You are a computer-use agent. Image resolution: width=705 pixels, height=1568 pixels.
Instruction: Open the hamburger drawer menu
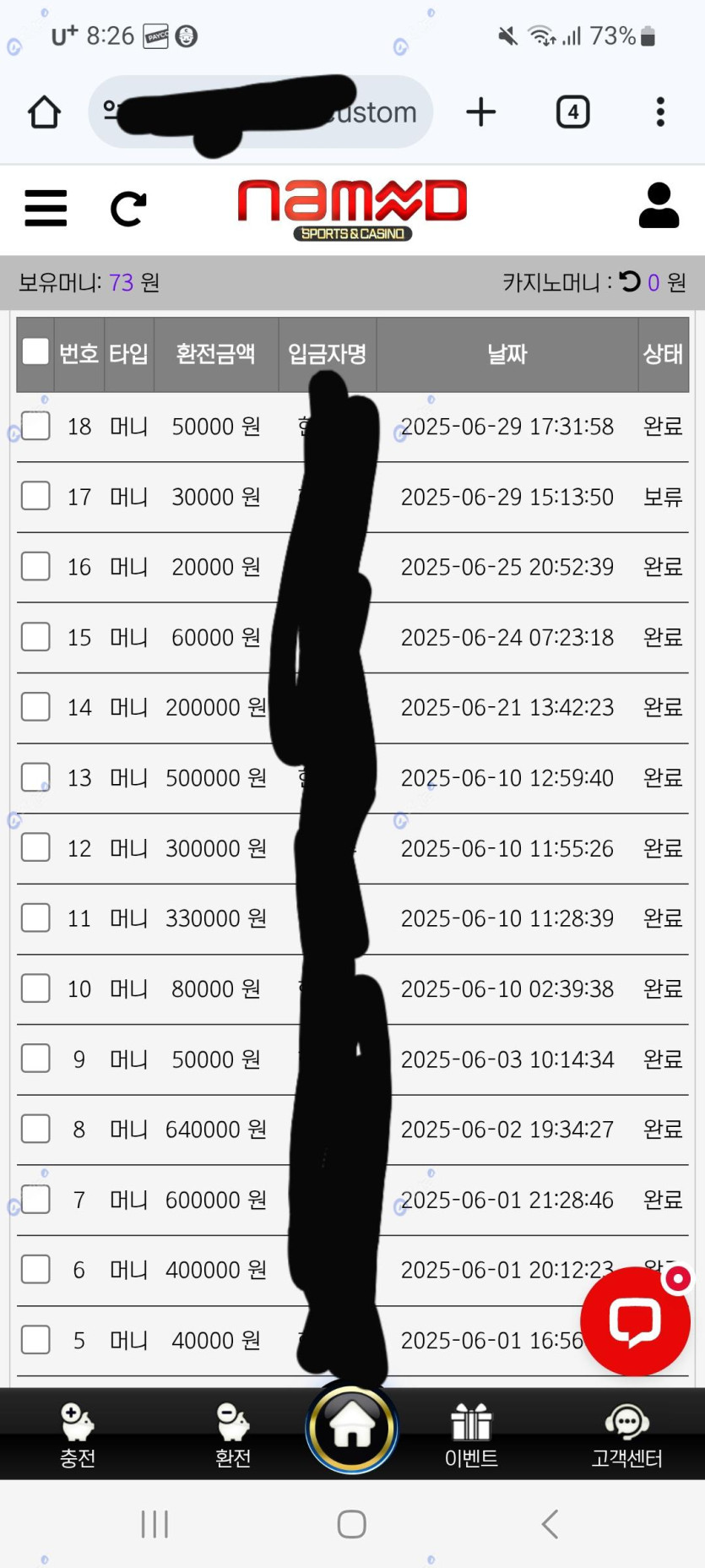(46, 208)
